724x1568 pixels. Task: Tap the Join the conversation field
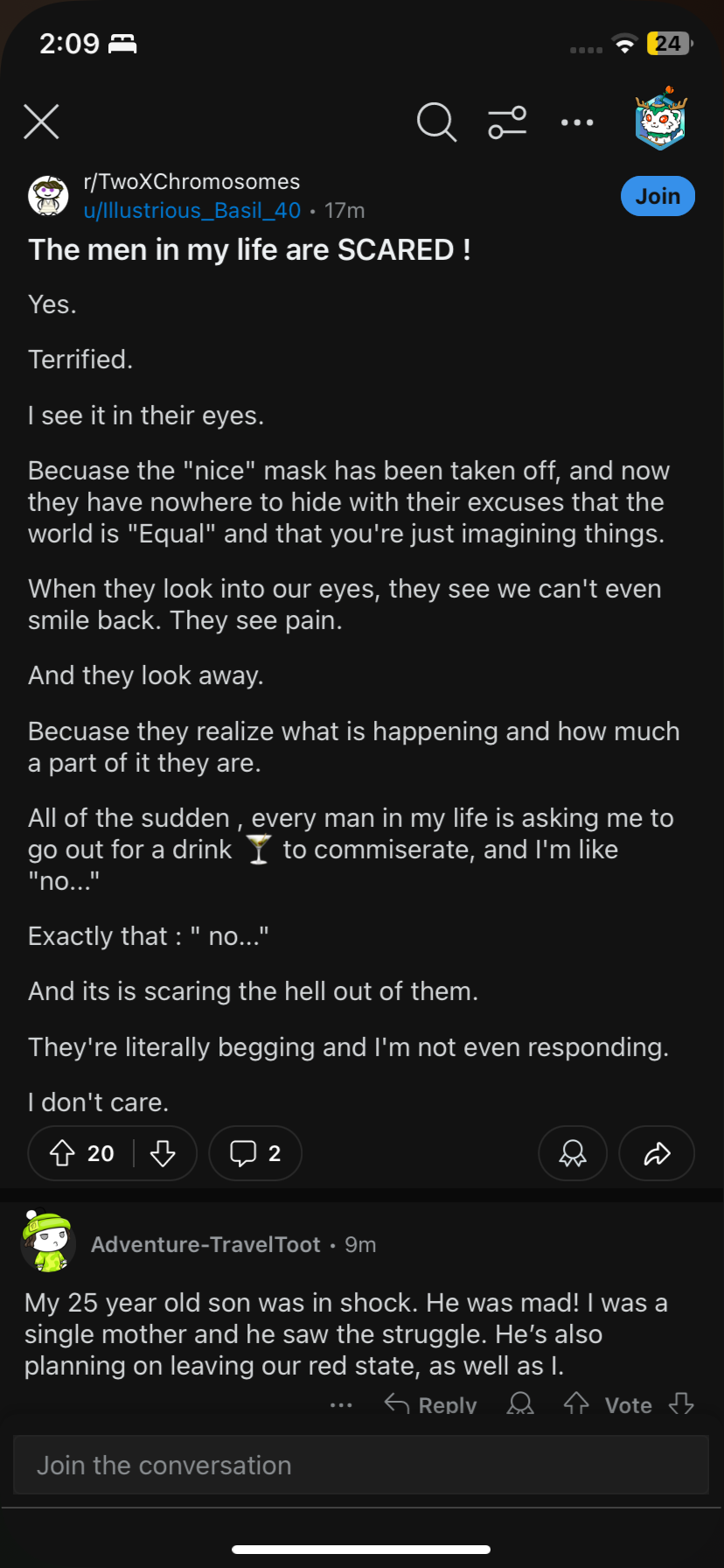360,1465
